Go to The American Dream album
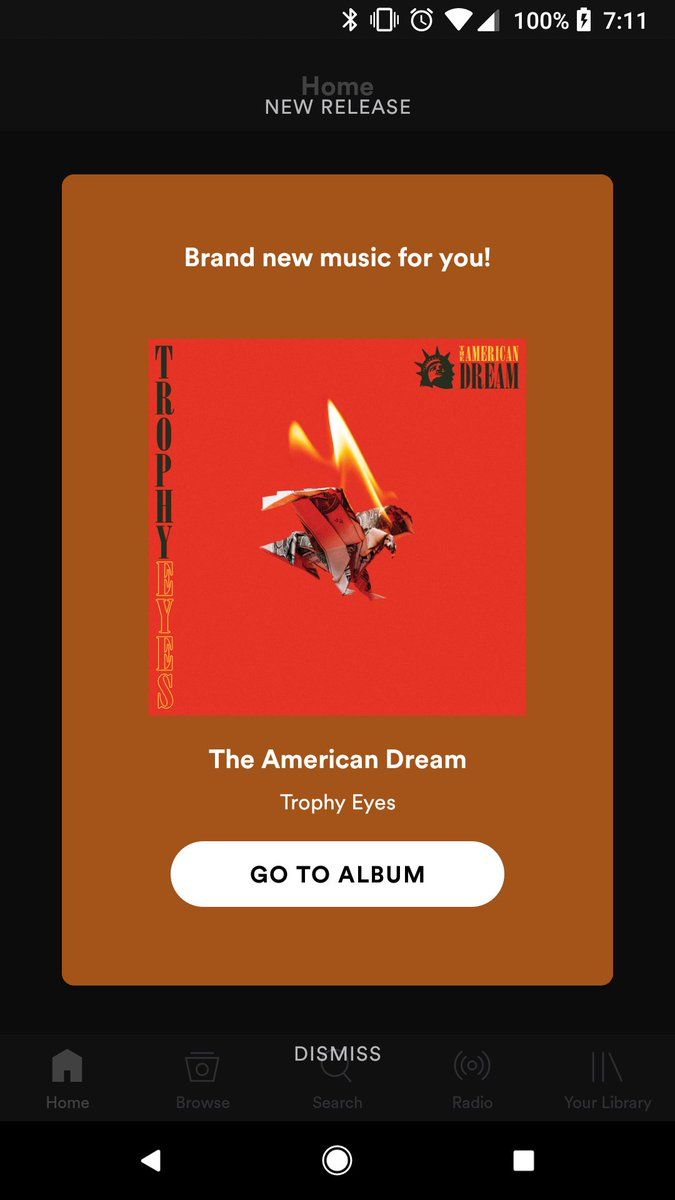 337,874
